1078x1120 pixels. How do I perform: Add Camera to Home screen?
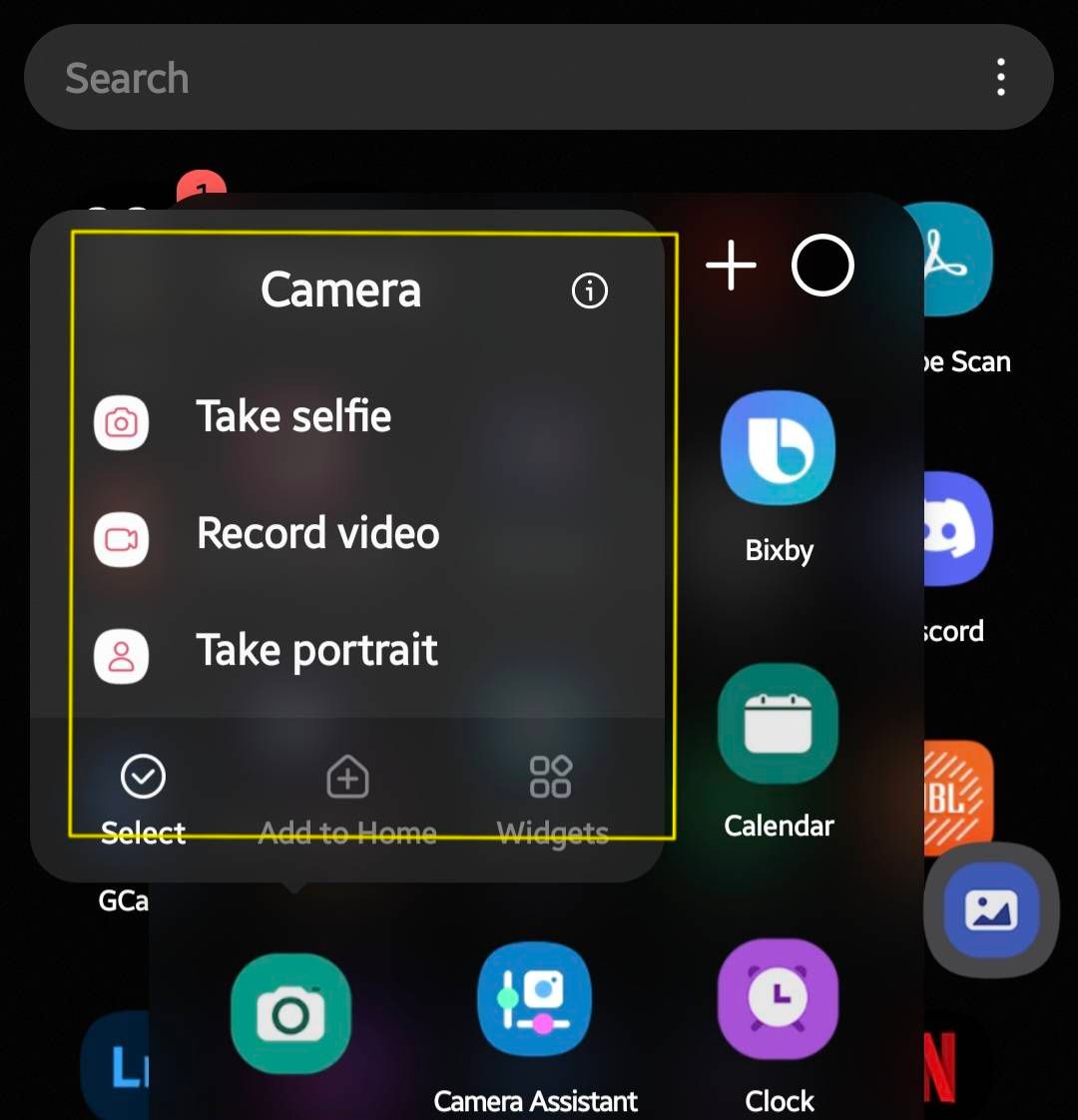coord(347,799)
